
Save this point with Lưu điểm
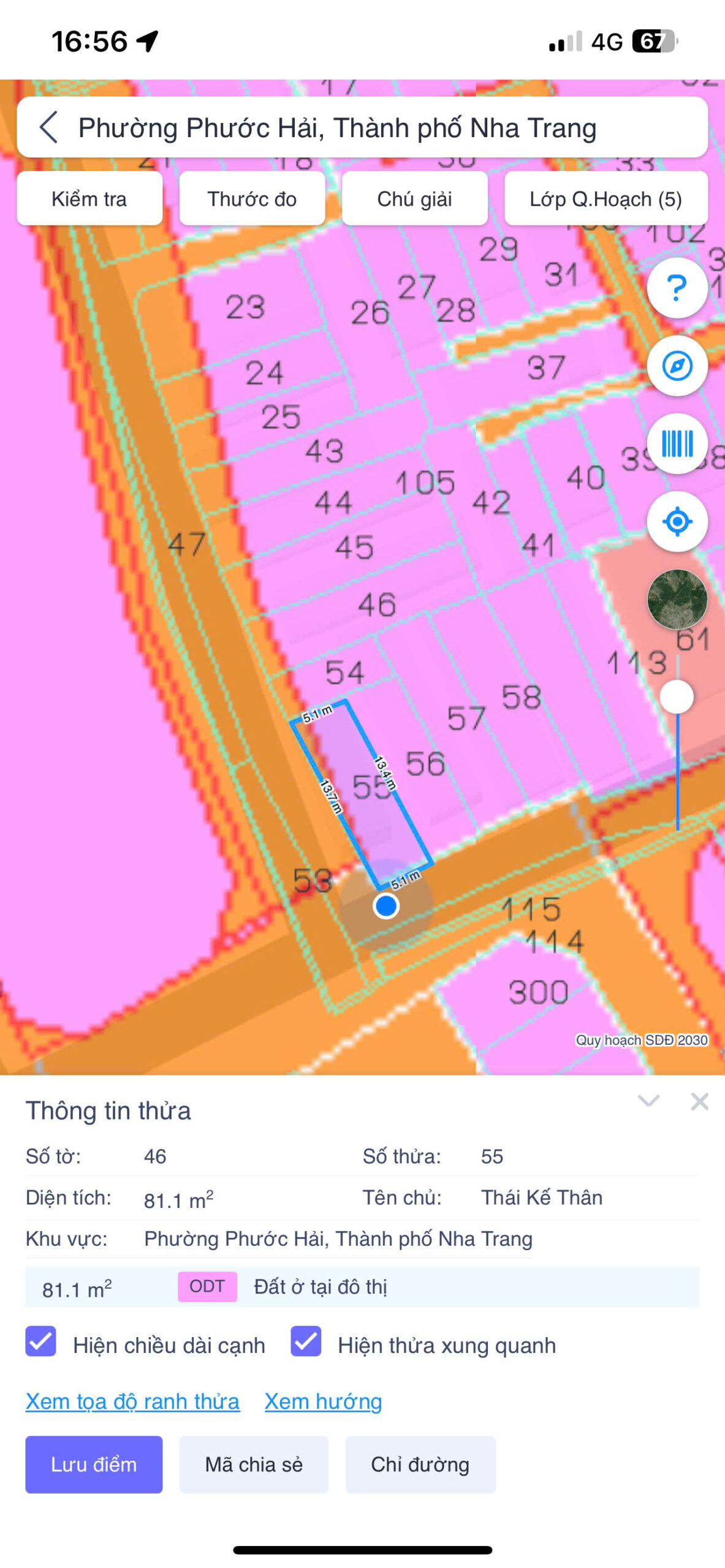click(x=94, y=1464)
